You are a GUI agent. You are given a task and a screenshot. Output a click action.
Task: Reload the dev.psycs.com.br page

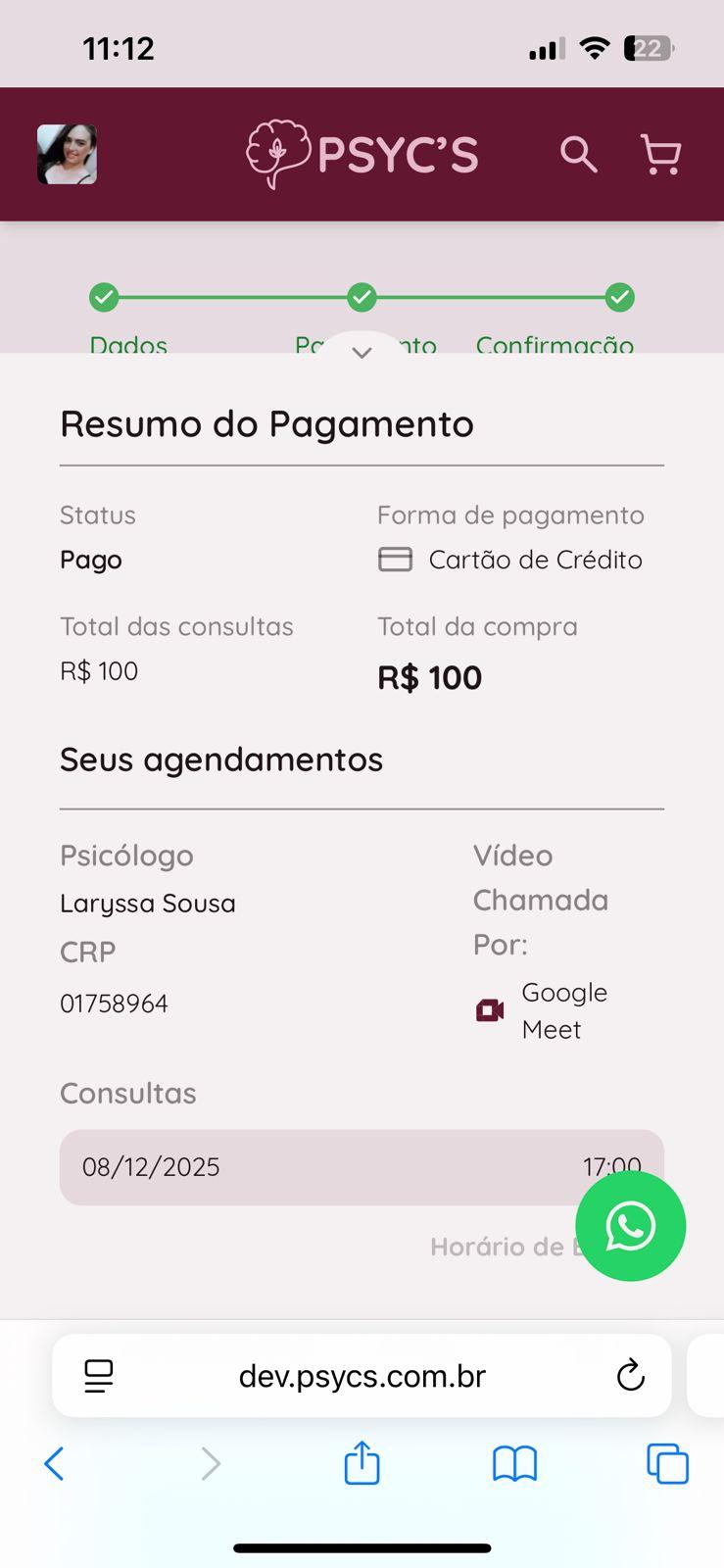pos(630,1376)
